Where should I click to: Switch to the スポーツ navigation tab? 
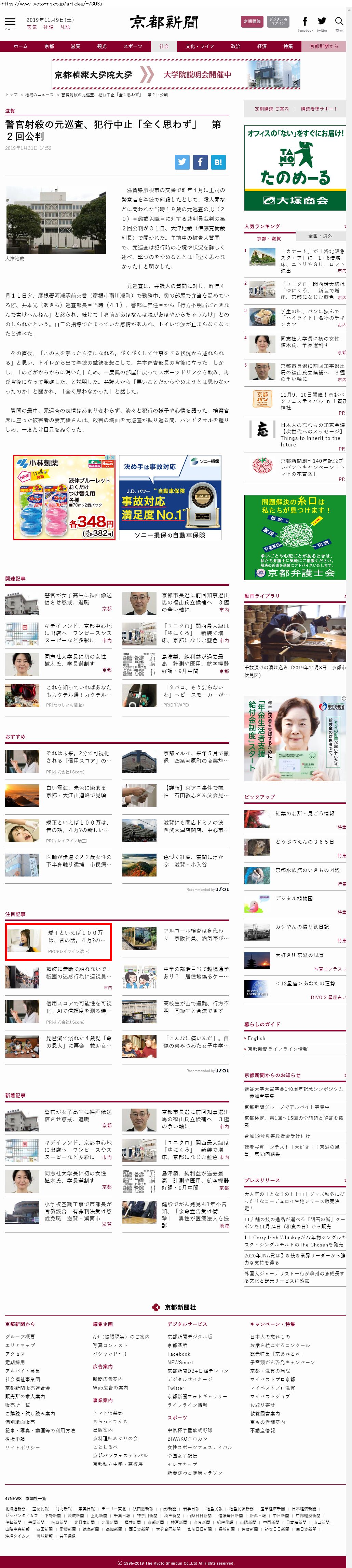(132, 46)
